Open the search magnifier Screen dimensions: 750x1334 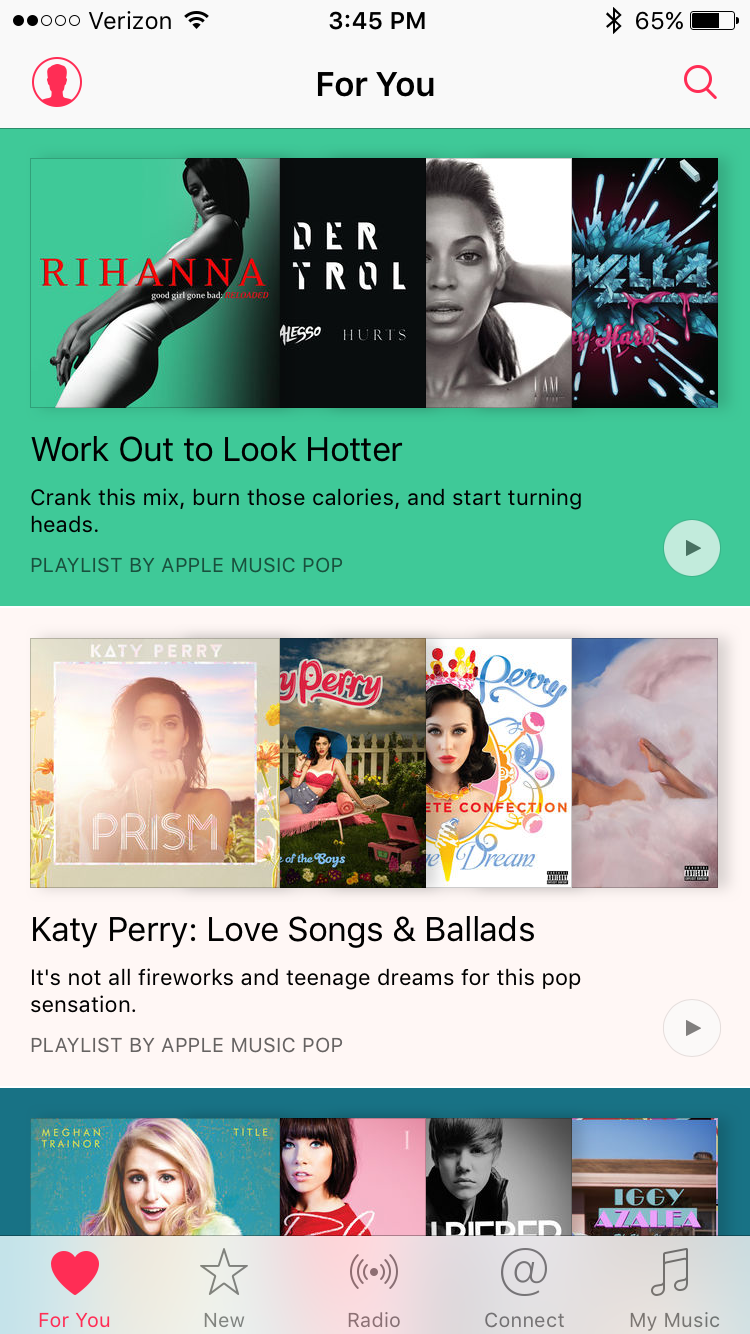coord(700,82)
